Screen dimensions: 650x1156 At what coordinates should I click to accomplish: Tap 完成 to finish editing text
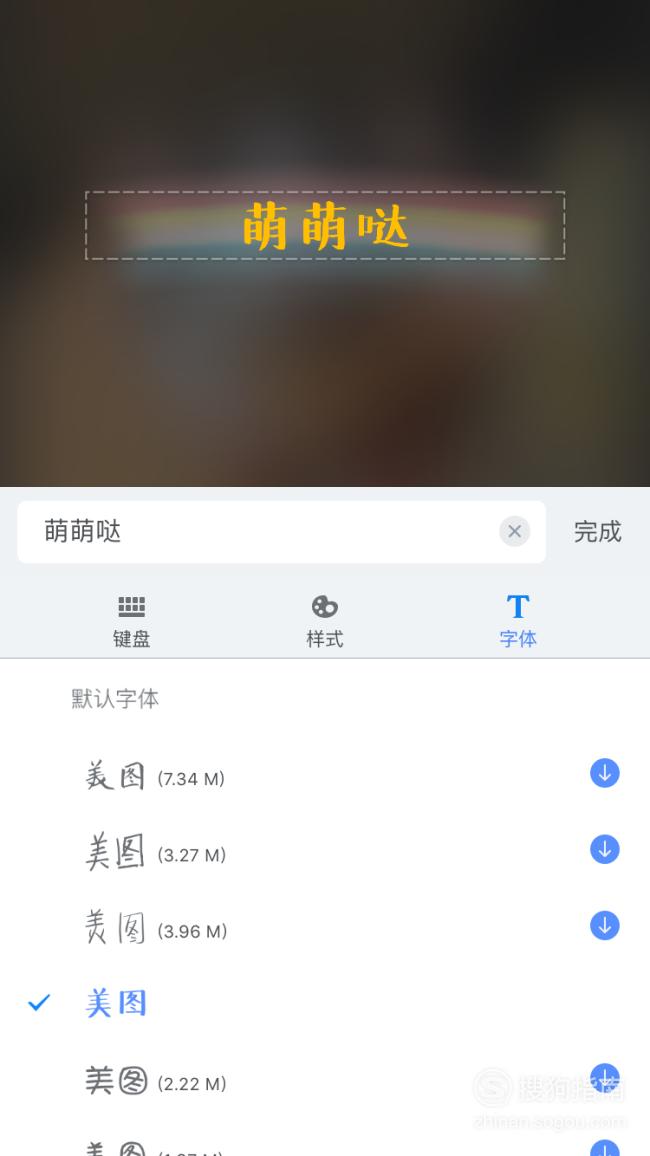[597, 532]
